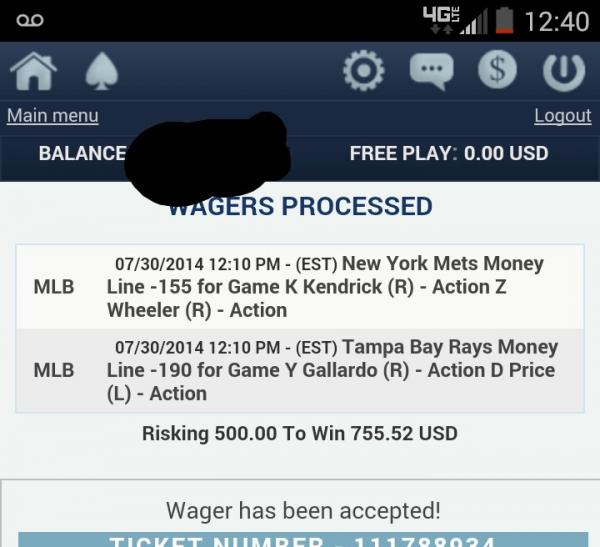Image resolution: width=600 pixels, height=547 pixels.
Task: Open the casino spade icon
Action: click(101, 72)
